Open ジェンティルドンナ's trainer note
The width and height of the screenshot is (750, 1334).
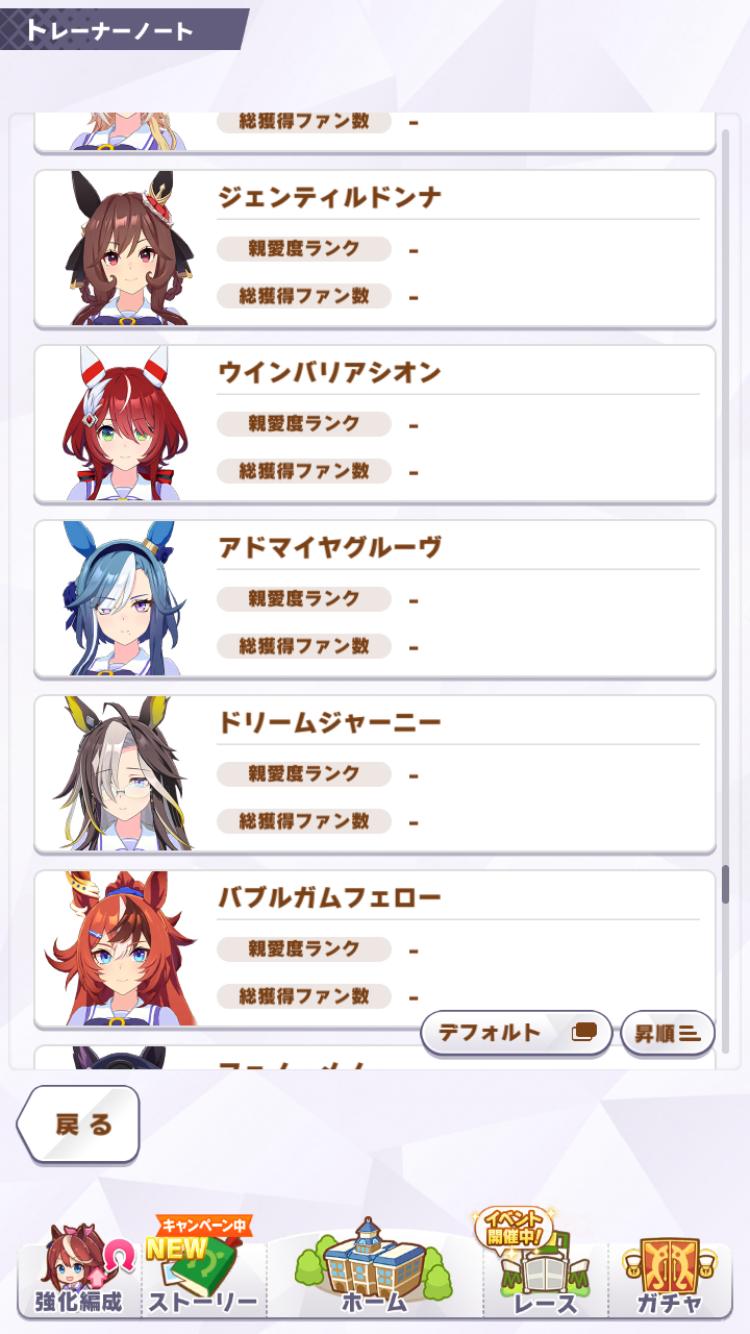375,248
